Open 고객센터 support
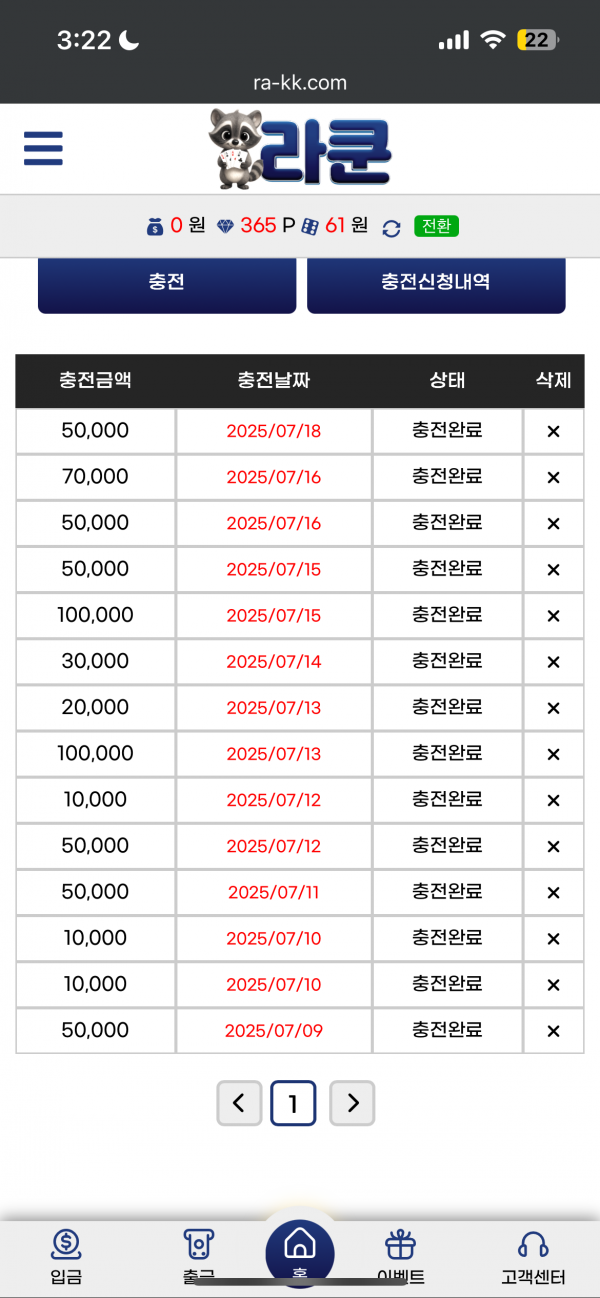The image size is (600, 1298). pos(533,1256)
